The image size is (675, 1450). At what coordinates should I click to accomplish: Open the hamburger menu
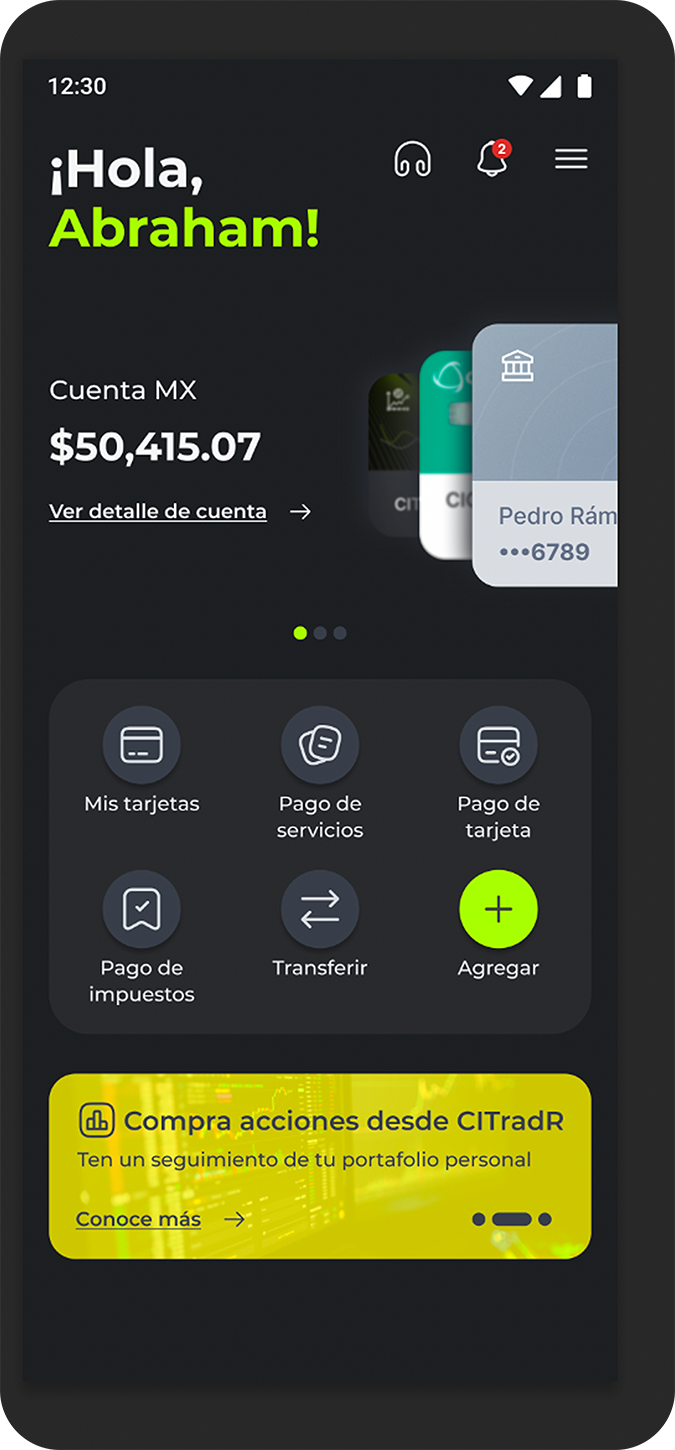point(571,159)
